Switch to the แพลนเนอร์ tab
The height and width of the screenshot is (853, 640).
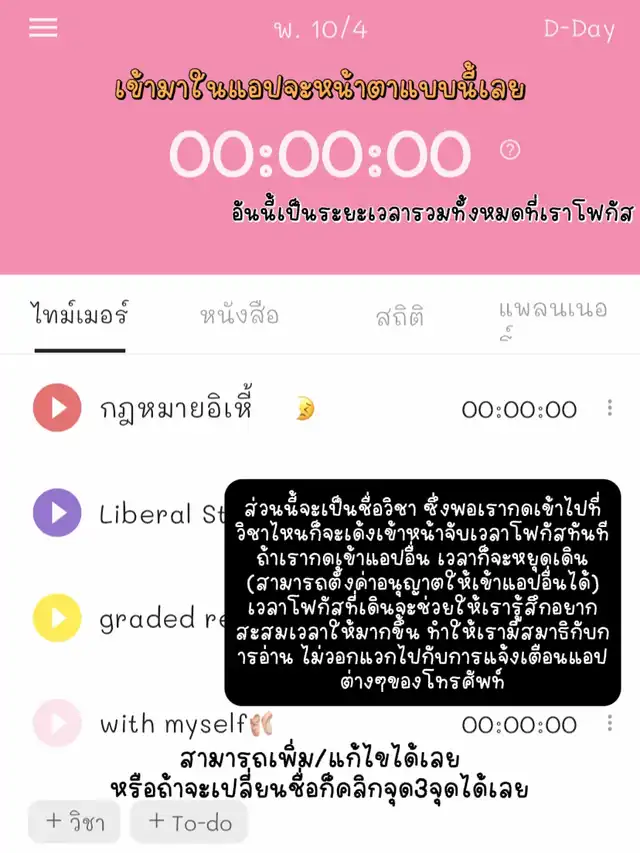(x=552, y=317)
